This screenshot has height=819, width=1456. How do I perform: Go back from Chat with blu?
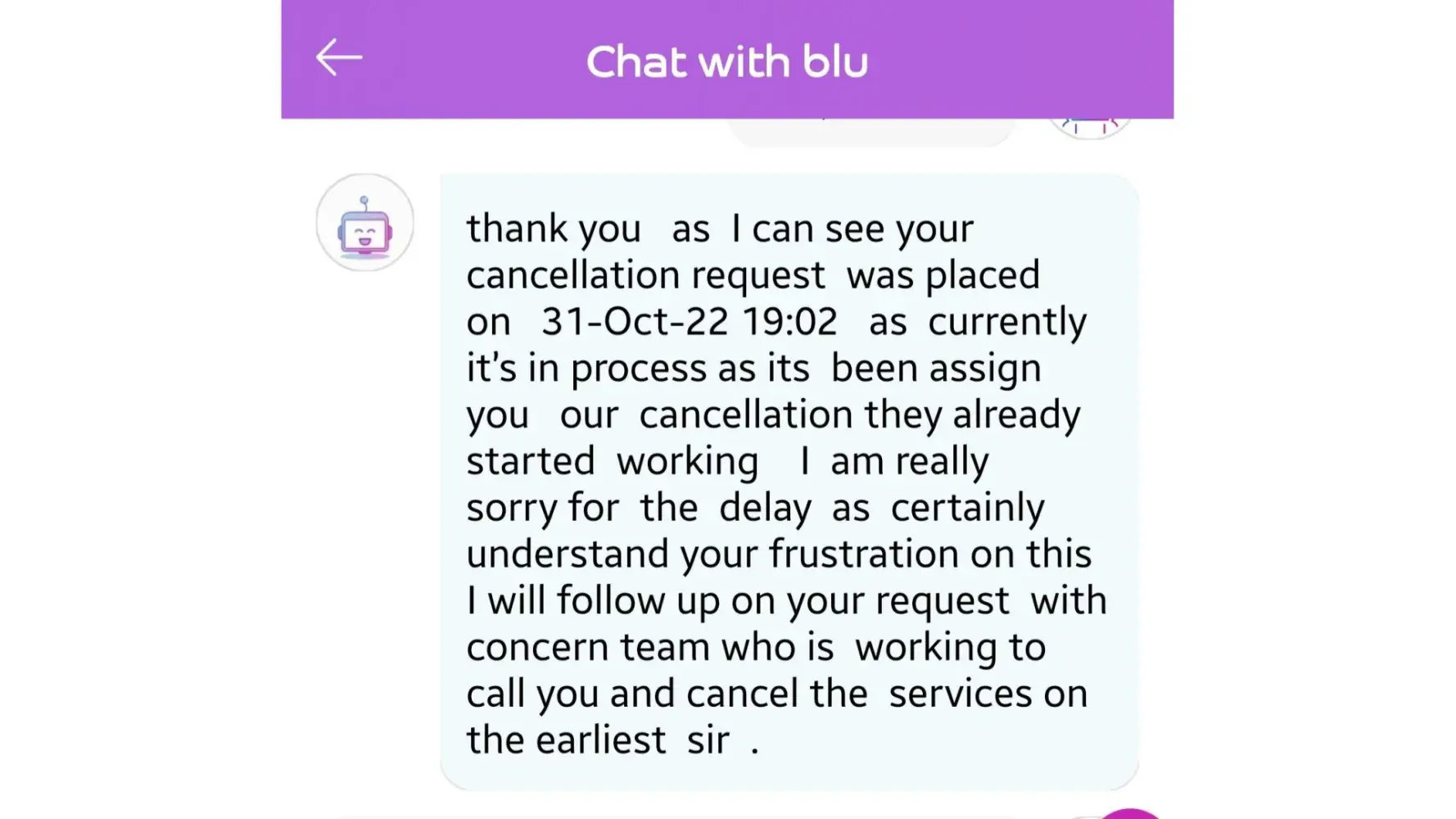click(x=338, y=57)
